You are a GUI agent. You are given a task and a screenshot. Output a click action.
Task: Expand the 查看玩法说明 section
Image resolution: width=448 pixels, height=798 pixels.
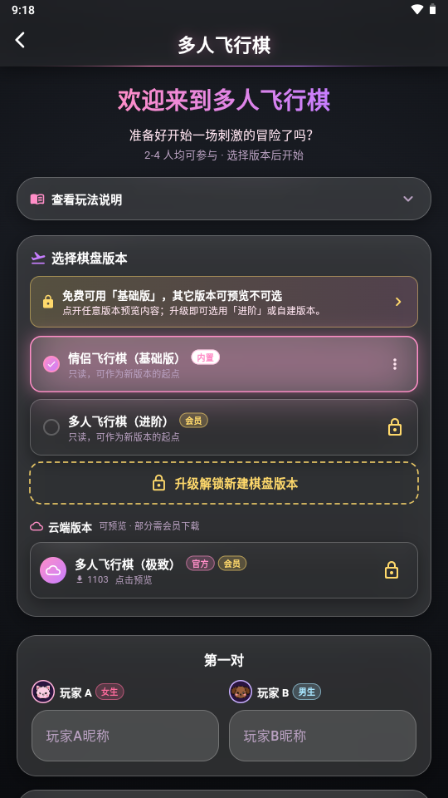point(224,199)
